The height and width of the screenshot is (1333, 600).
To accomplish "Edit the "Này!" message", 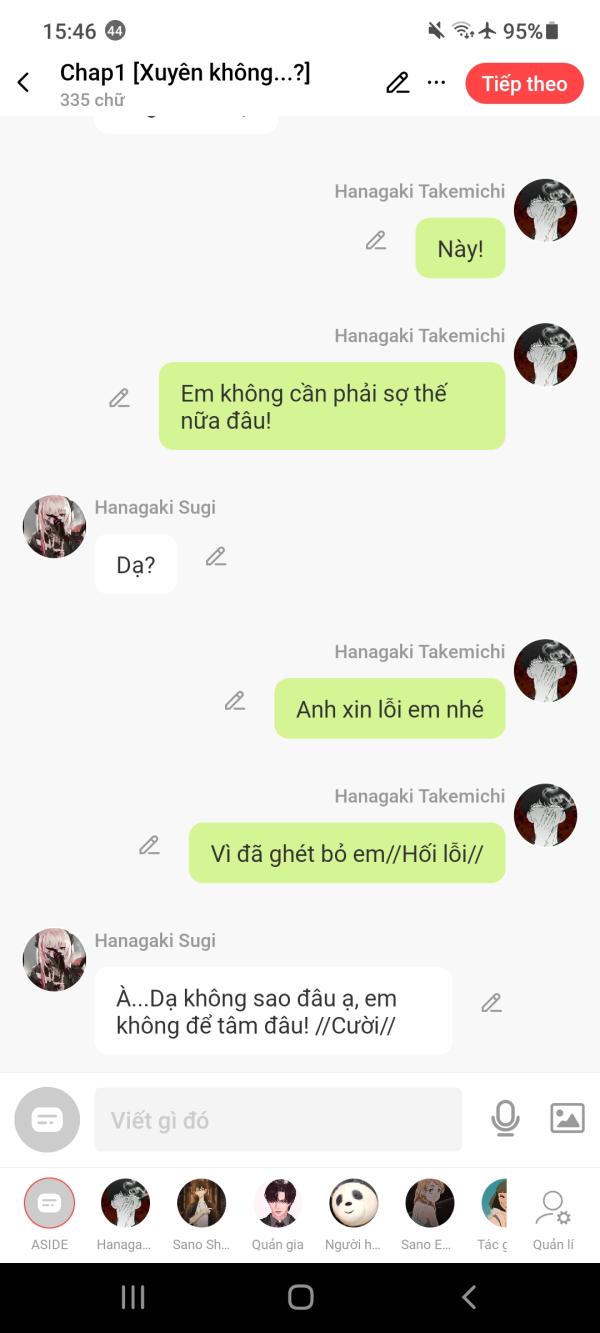I will pyautogui.click(x=376, y=240).
